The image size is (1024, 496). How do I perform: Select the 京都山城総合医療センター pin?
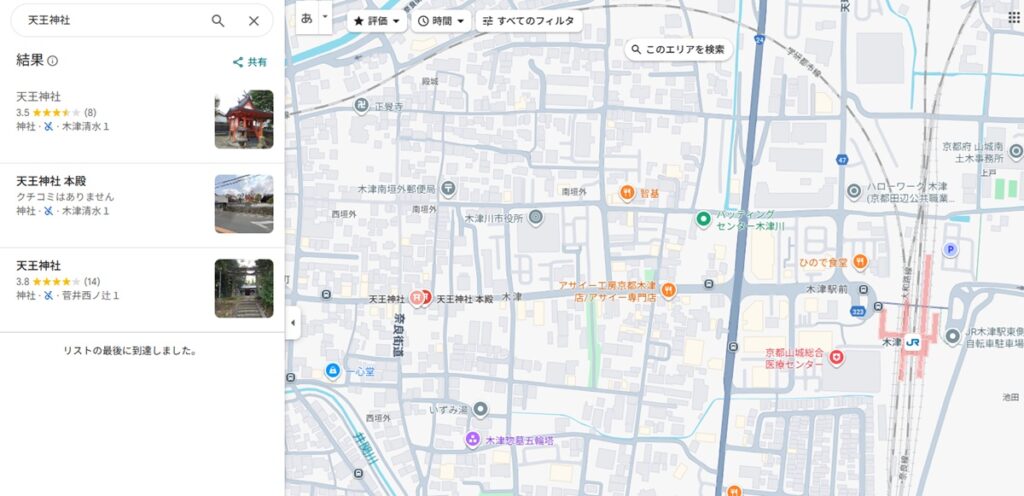tap(837, 357)
